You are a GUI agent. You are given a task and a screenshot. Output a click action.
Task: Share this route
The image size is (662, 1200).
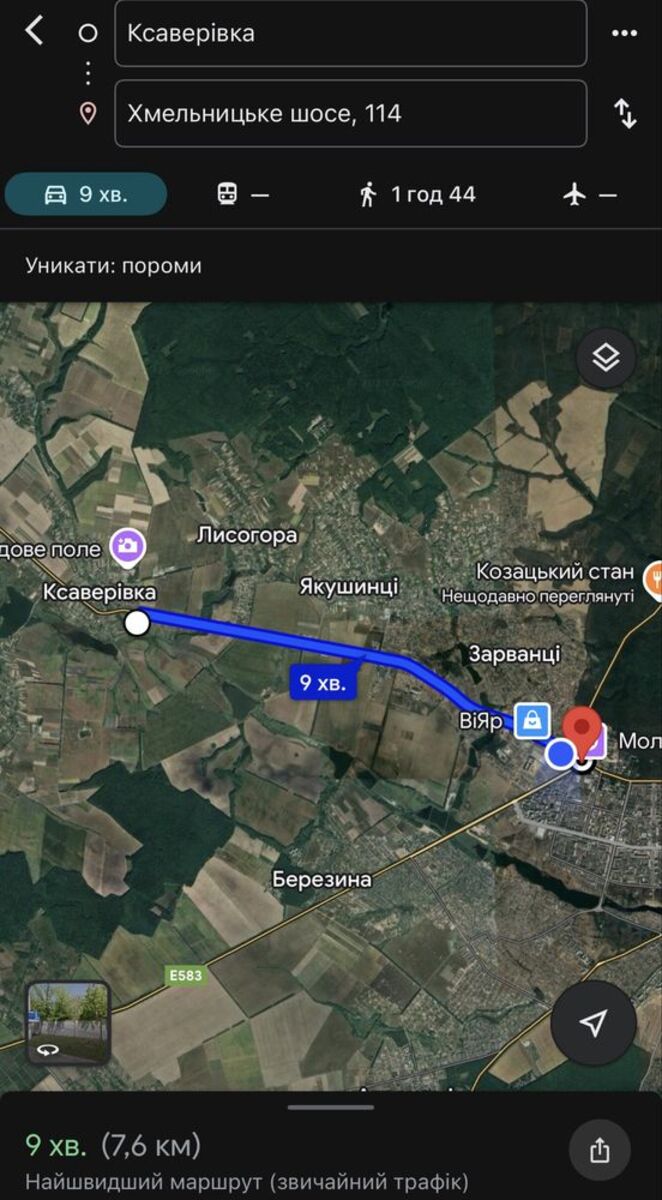[599, 1150]
